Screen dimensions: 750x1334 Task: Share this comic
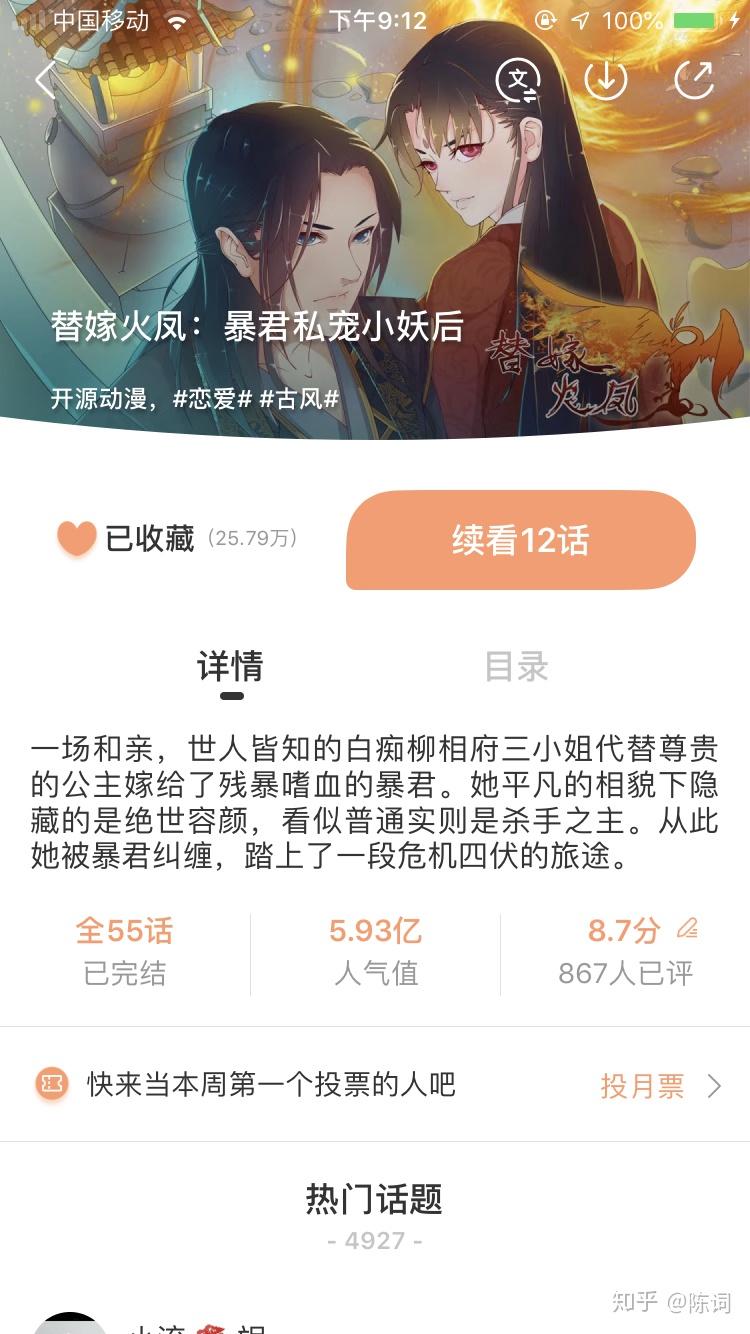click(x=694, y=80)
